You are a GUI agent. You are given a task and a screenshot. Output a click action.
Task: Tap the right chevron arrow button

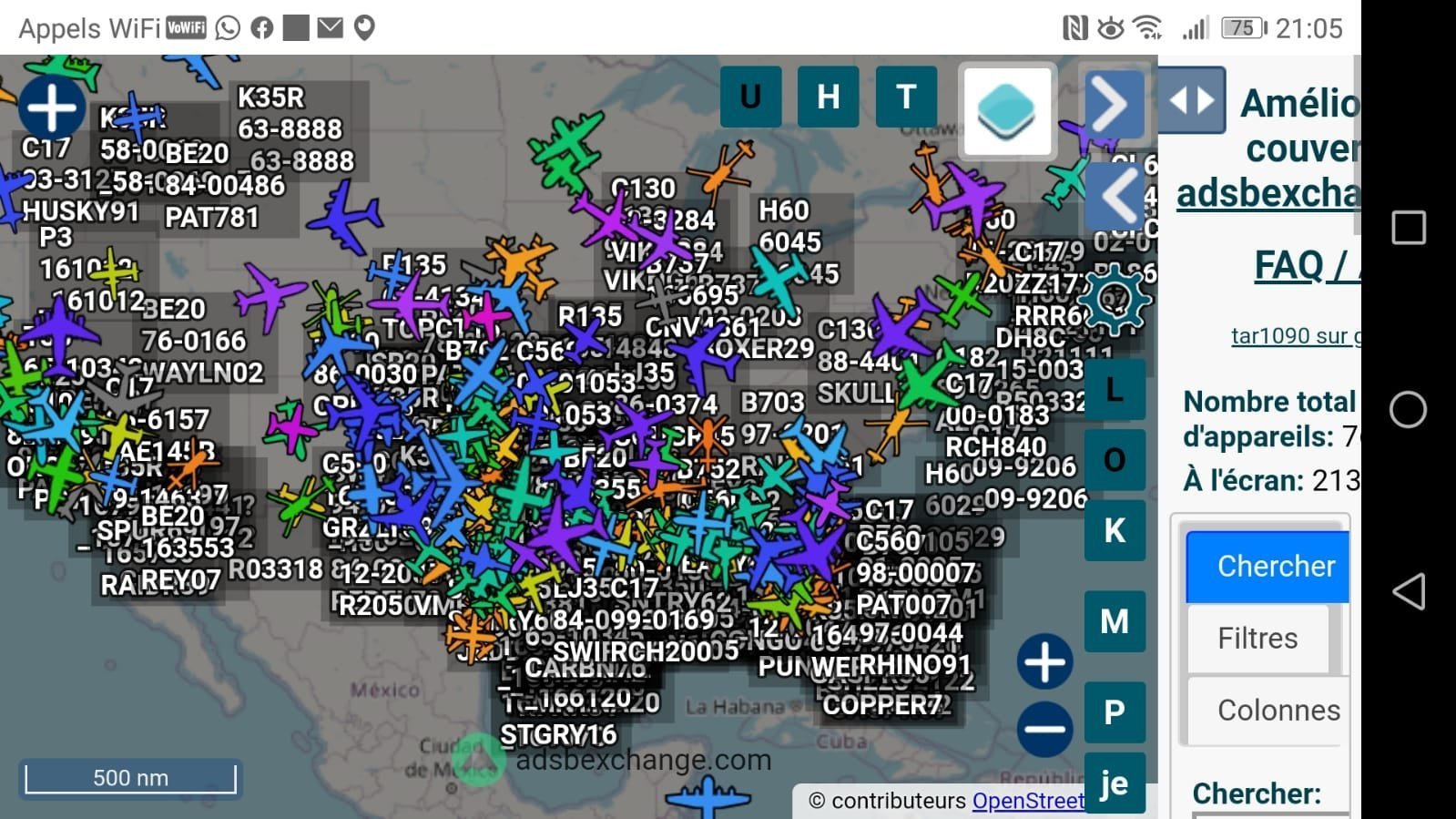[x=1111, y=105]
